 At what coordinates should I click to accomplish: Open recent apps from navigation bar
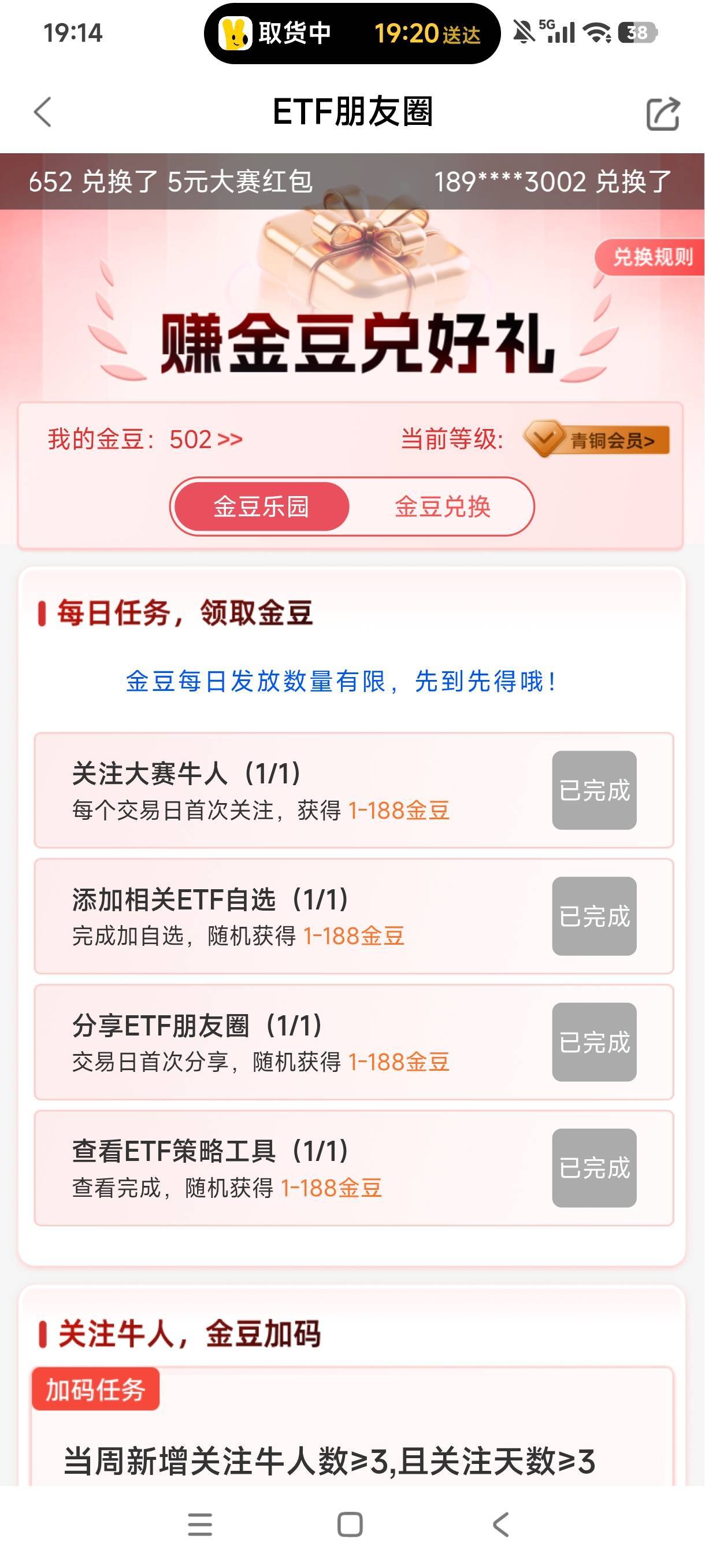tap(200, 1525)
